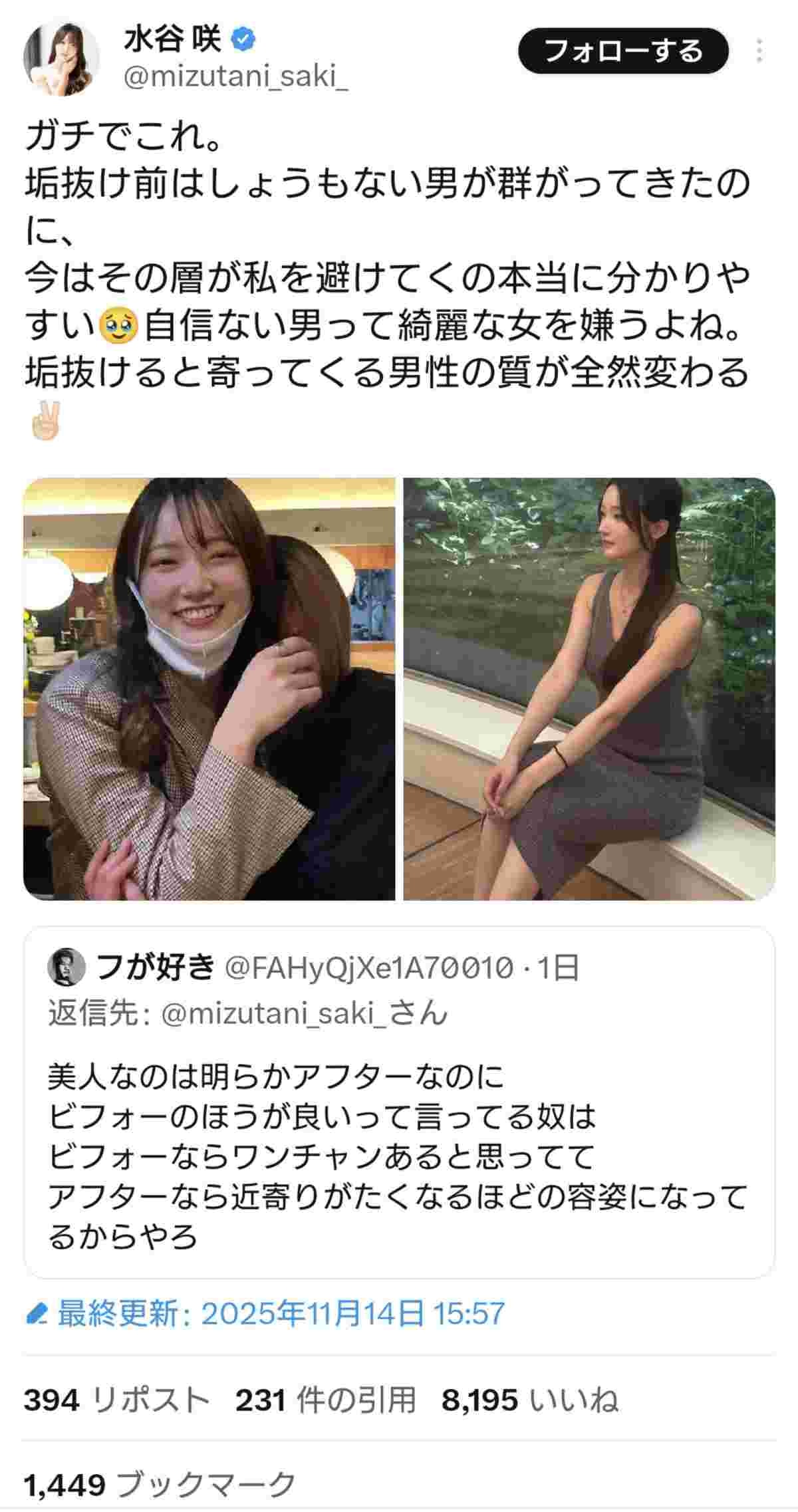798x1512 pixels.
Task: Show the 231 件の引用 list
Action: (x=325, y=1400)
